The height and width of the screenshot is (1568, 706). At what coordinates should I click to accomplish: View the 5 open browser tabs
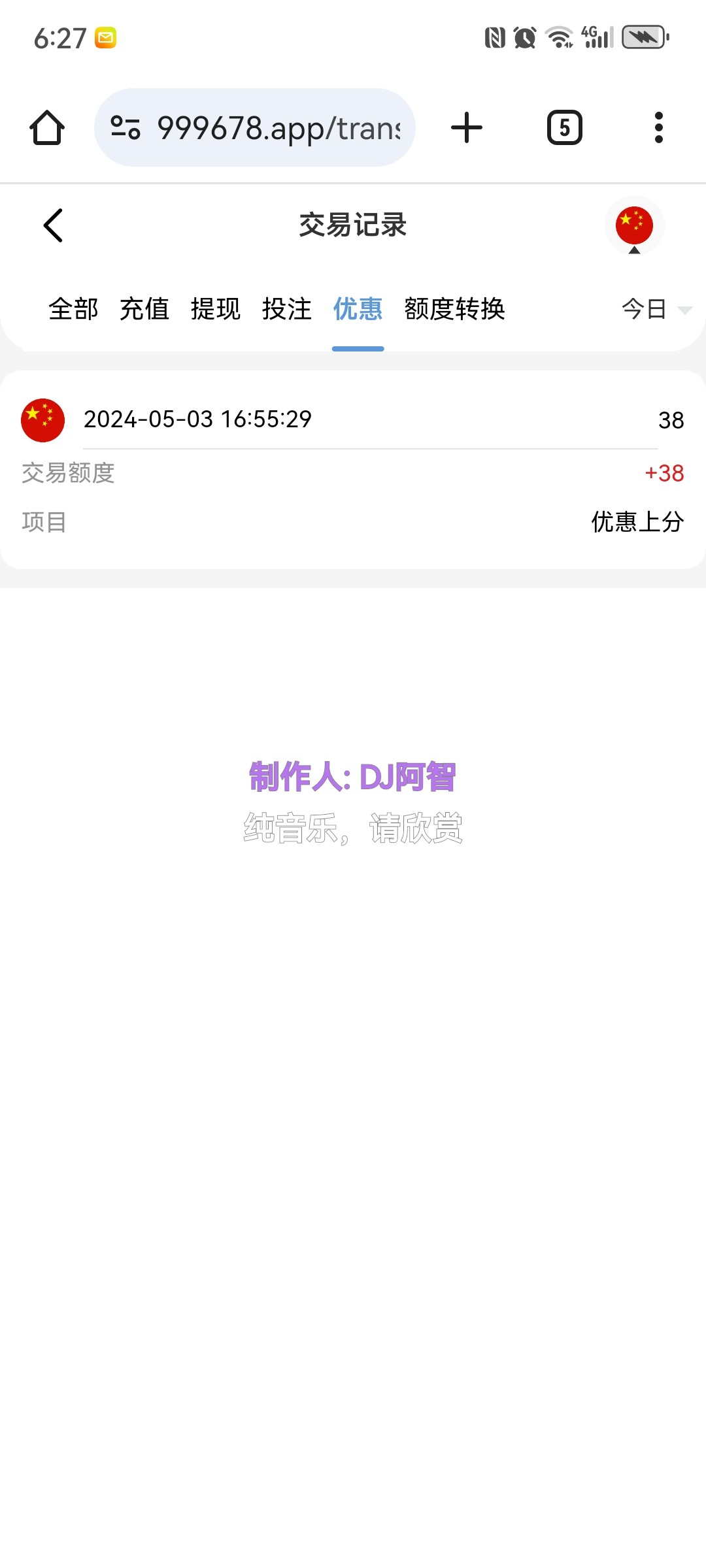click(565, 127)
